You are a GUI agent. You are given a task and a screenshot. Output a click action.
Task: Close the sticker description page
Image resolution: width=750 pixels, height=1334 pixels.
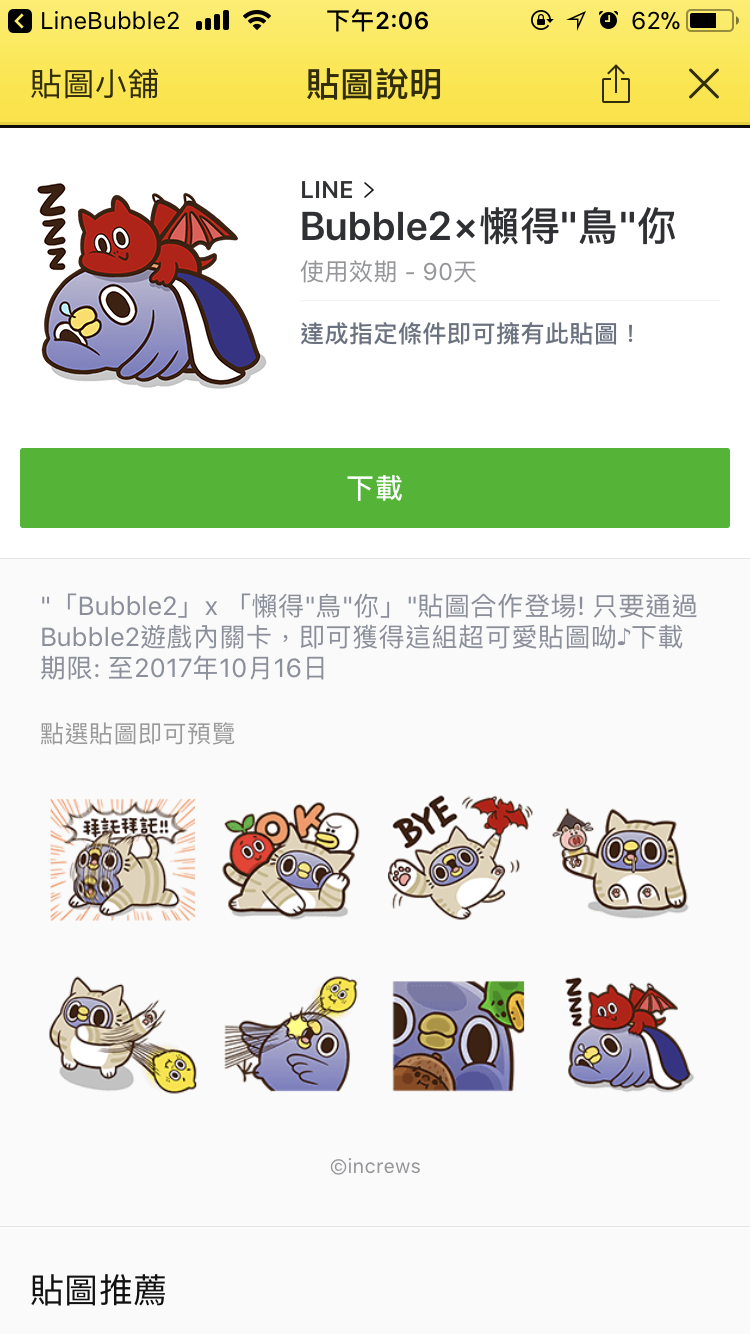[704, 84]
